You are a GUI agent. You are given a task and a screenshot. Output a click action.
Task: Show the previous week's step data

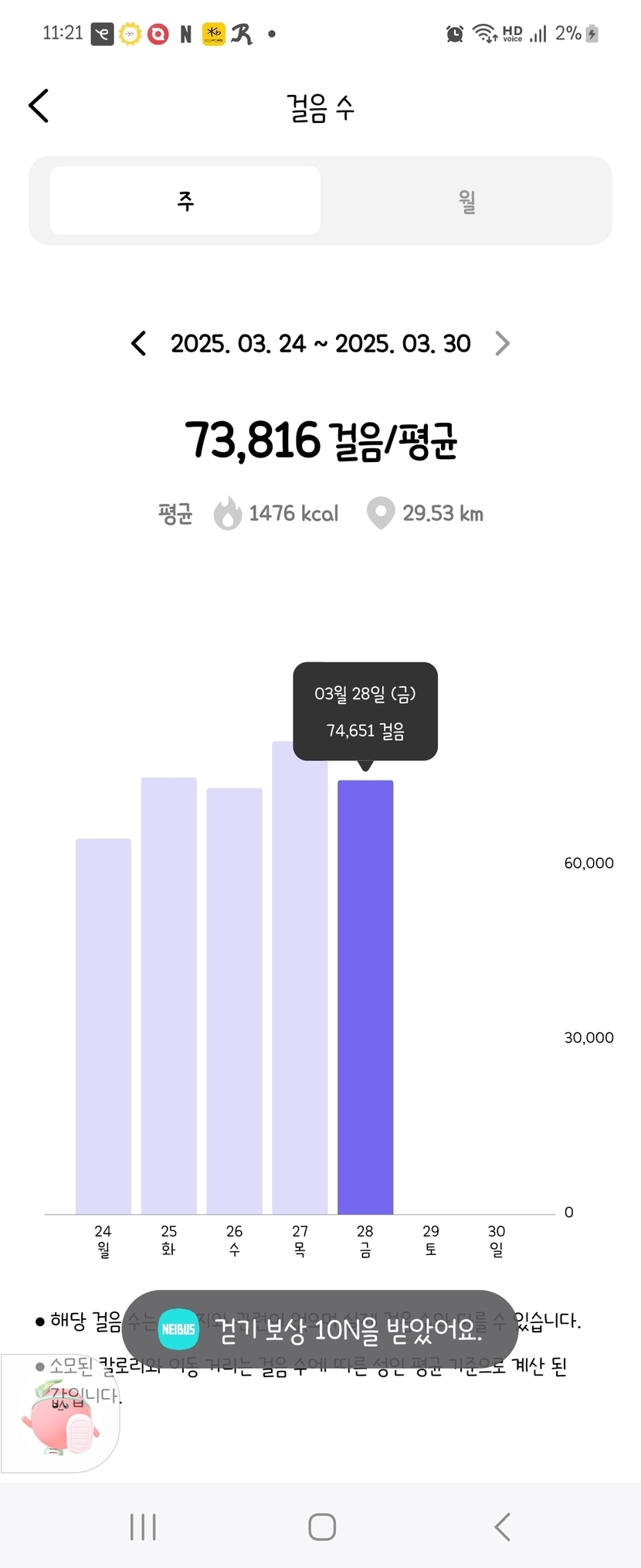[x=139, y=343]
